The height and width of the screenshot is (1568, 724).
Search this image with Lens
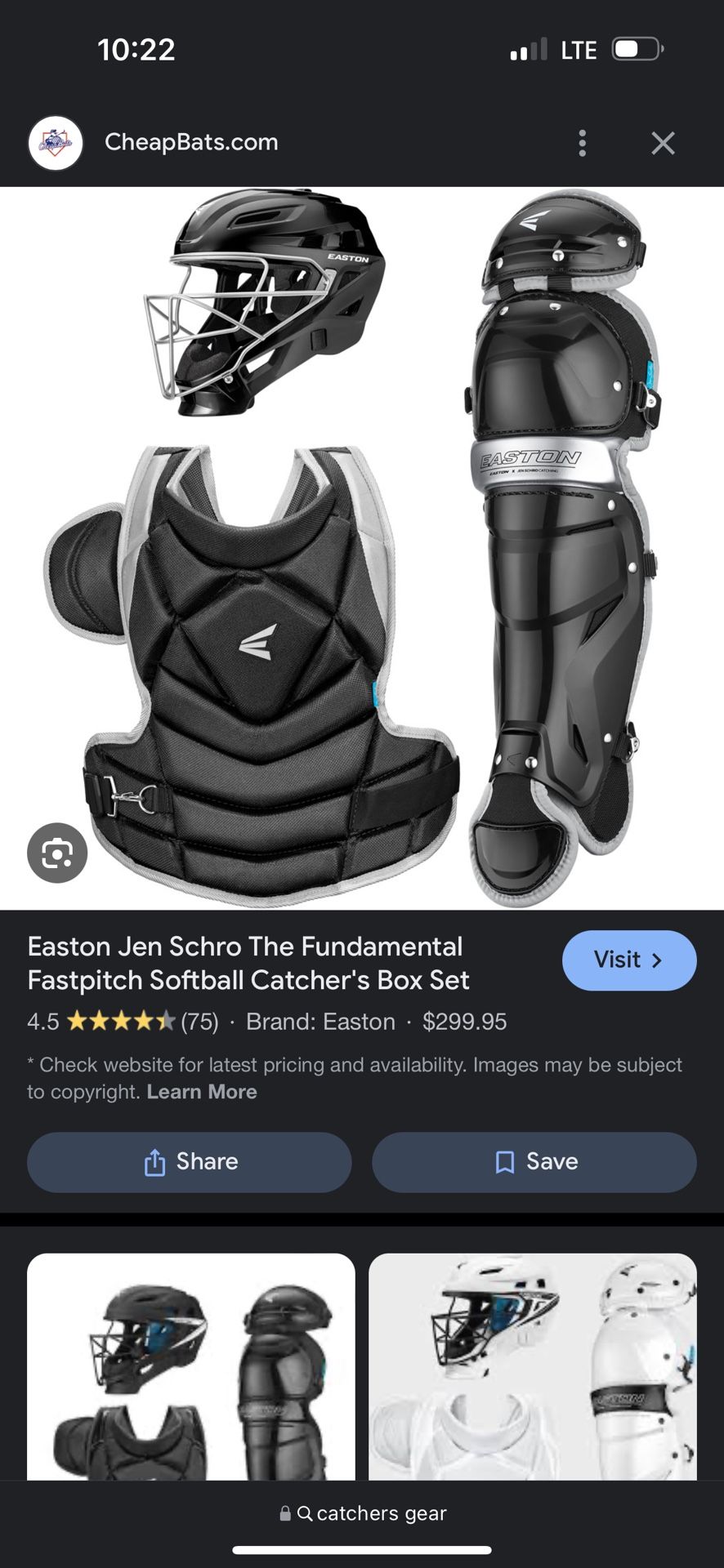[x=57, y=853]
